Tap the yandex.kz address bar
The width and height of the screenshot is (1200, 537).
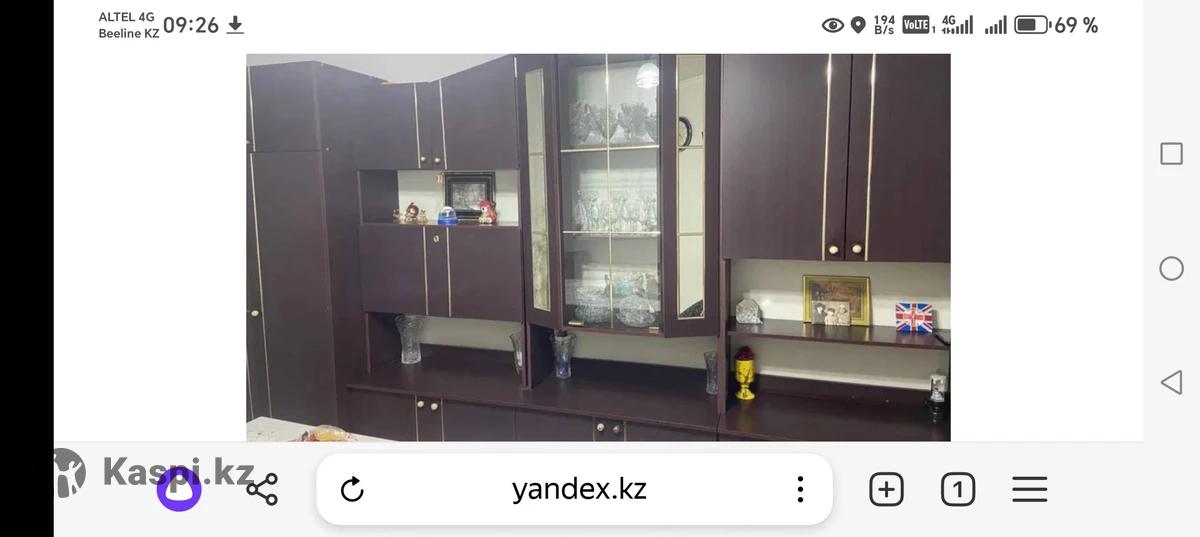pyautogui.click(x=579, y=489)
